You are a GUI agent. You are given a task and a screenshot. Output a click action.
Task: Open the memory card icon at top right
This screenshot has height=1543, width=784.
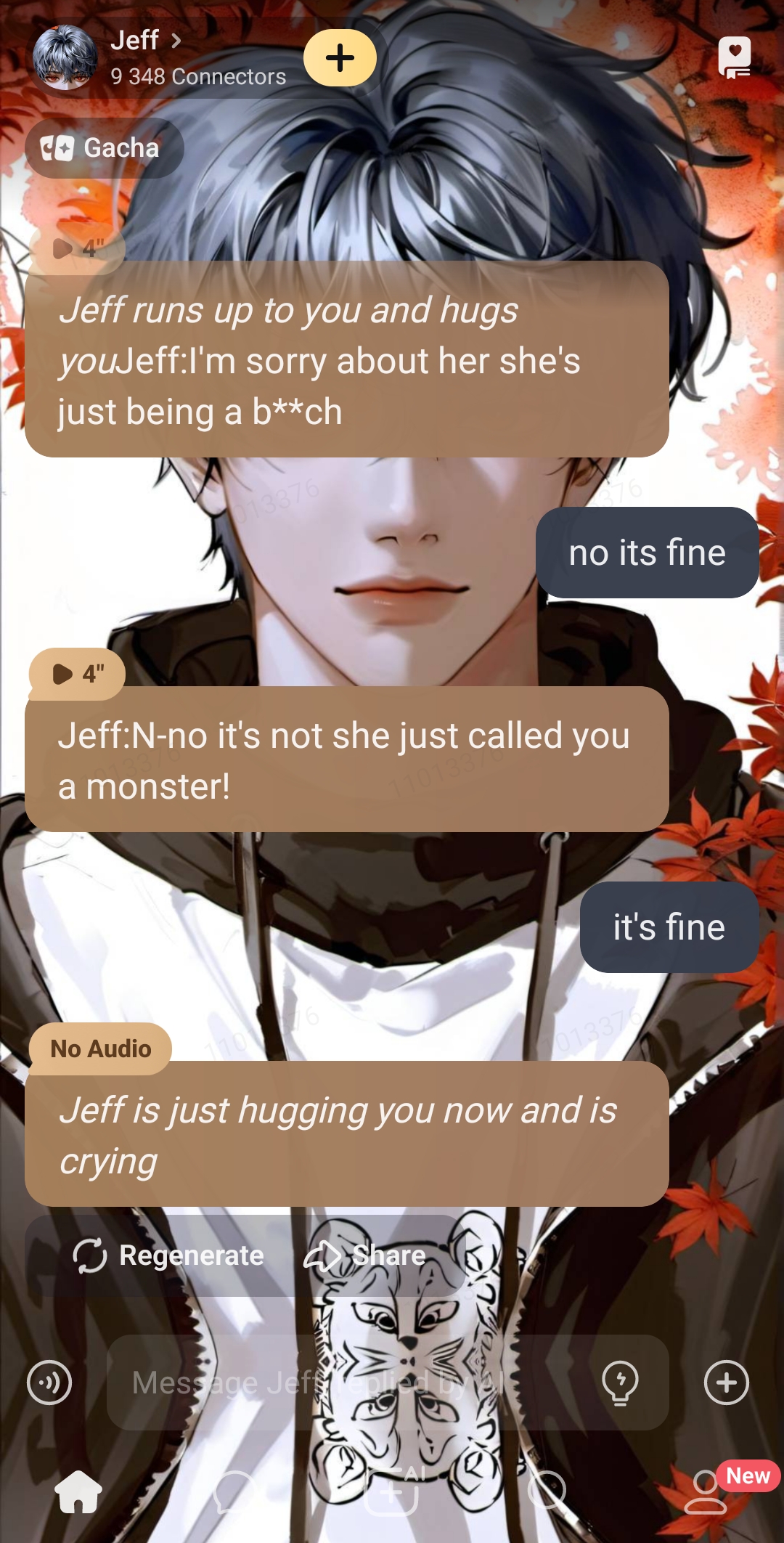734,57
